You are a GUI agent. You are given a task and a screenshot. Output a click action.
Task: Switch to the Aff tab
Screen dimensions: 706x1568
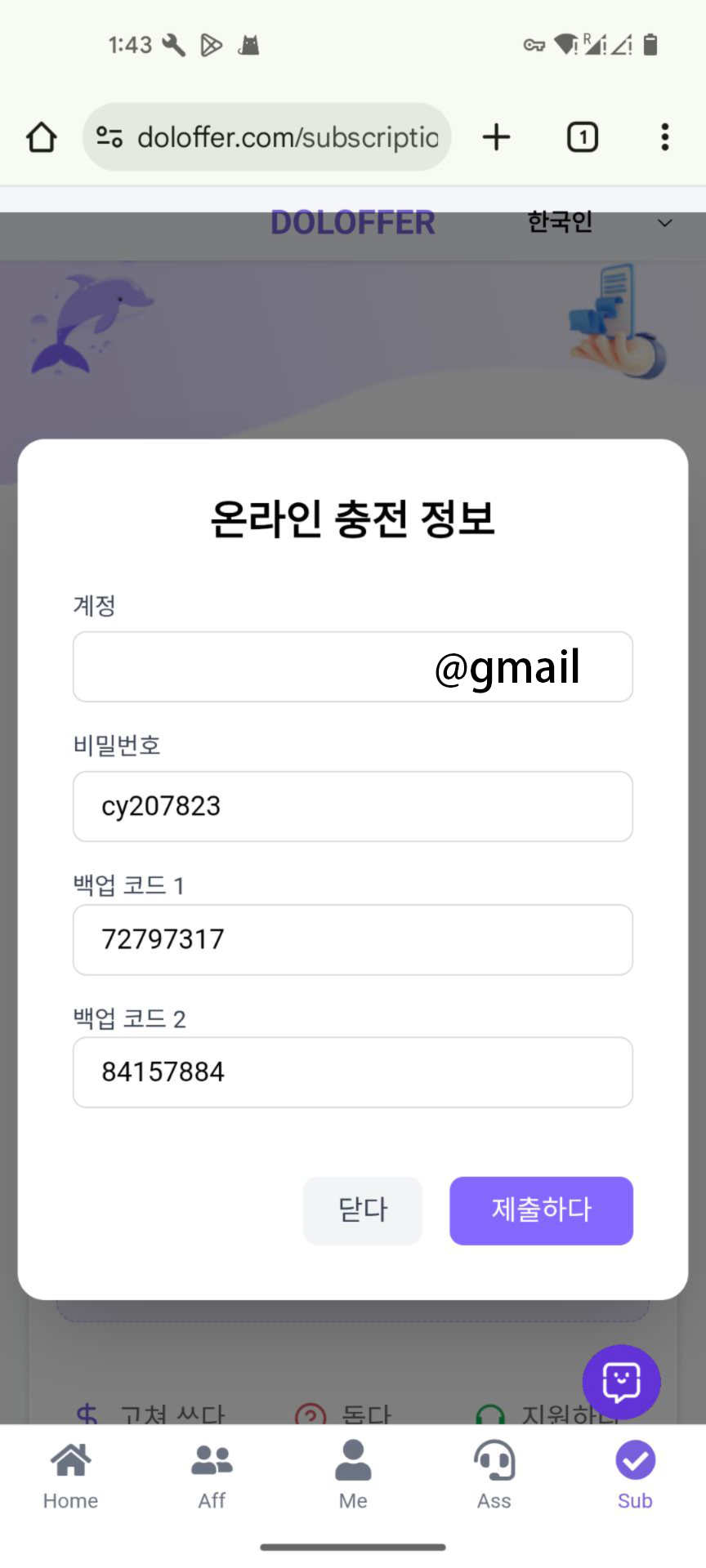[212, 1477]
